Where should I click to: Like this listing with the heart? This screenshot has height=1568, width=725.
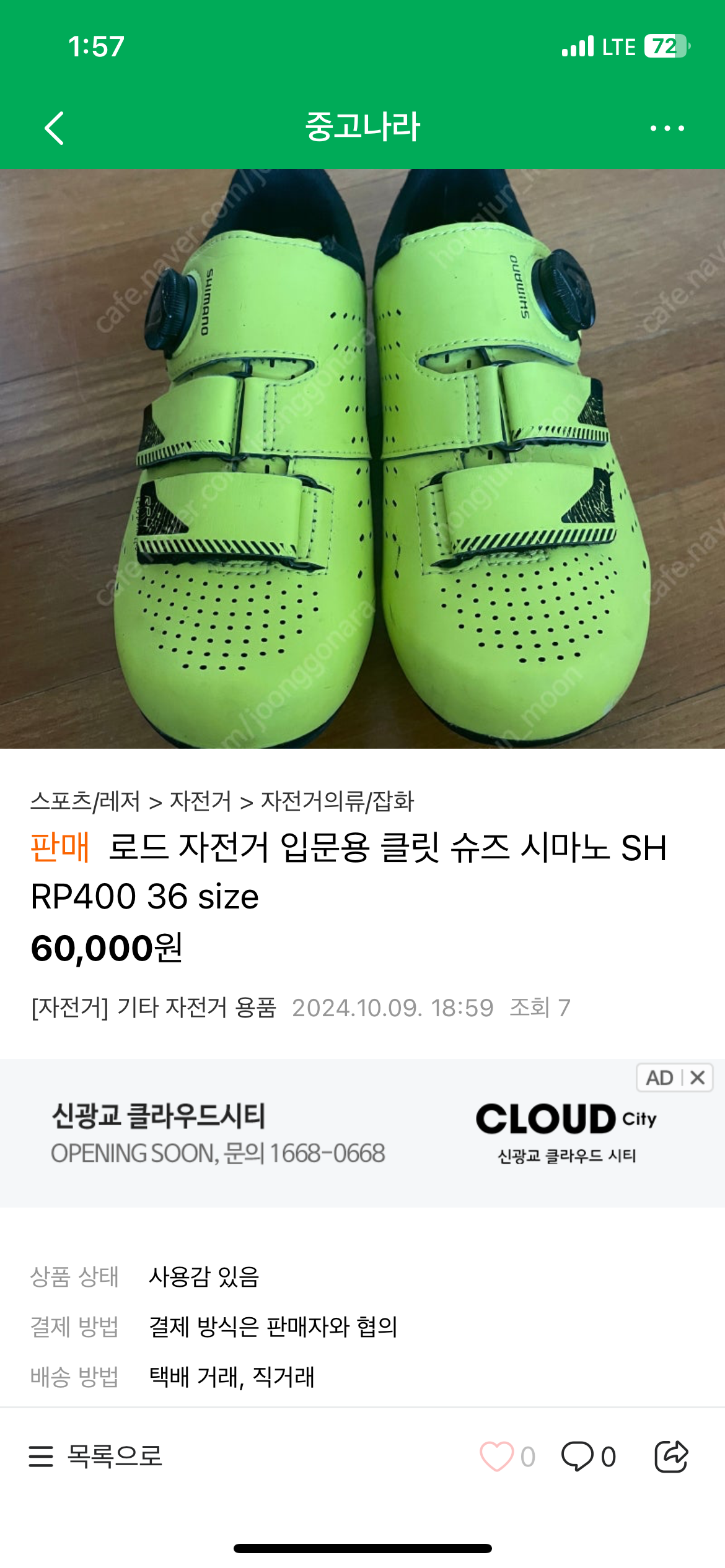497,1456
